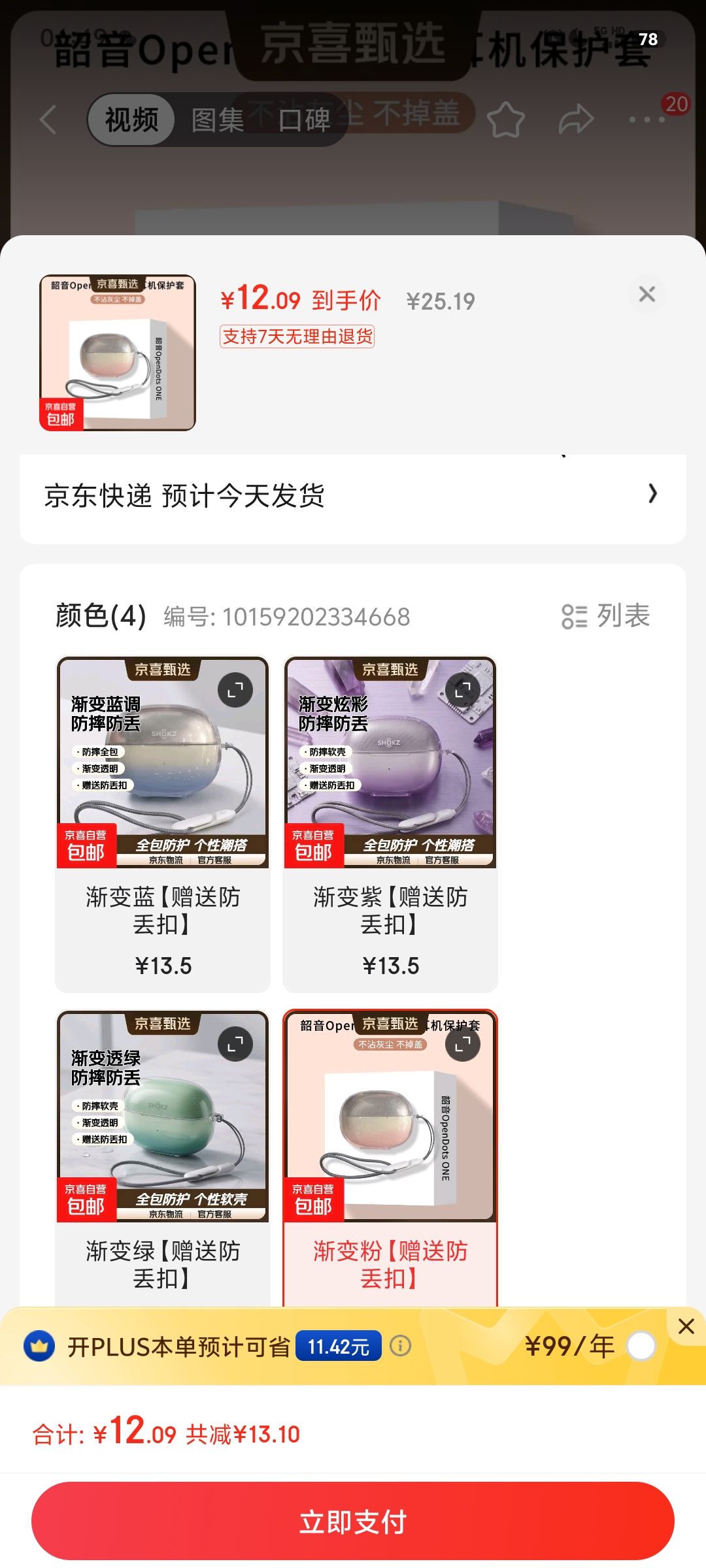Tap 立即支付 to pay now
Screen dimensions: 706x1568
point(353,1521)
